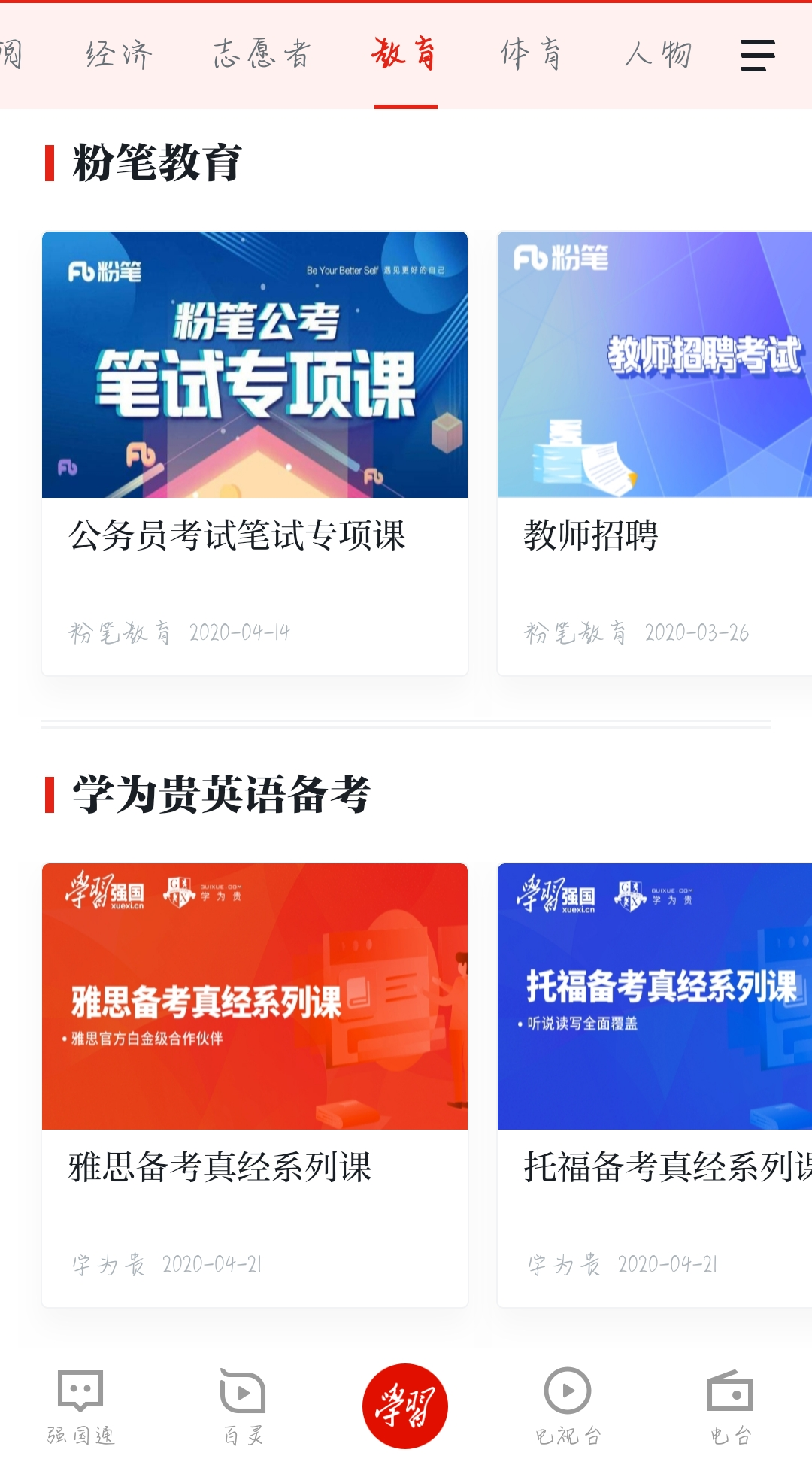Open the 教师招聘 course card
The height and width of the screenshot is (1462, 812).
[x=654, y=453]
